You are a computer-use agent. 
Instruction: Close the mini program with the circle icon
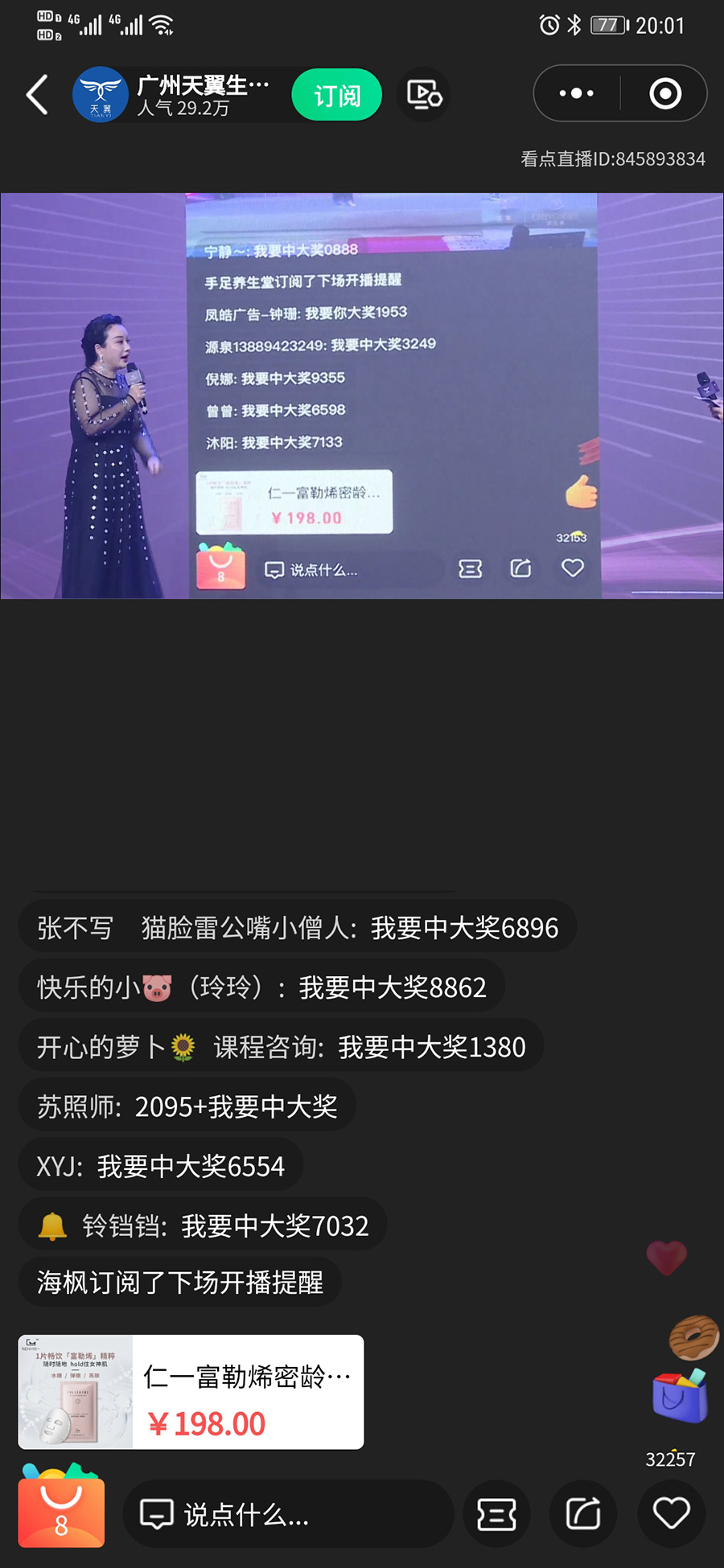(665, 94)
